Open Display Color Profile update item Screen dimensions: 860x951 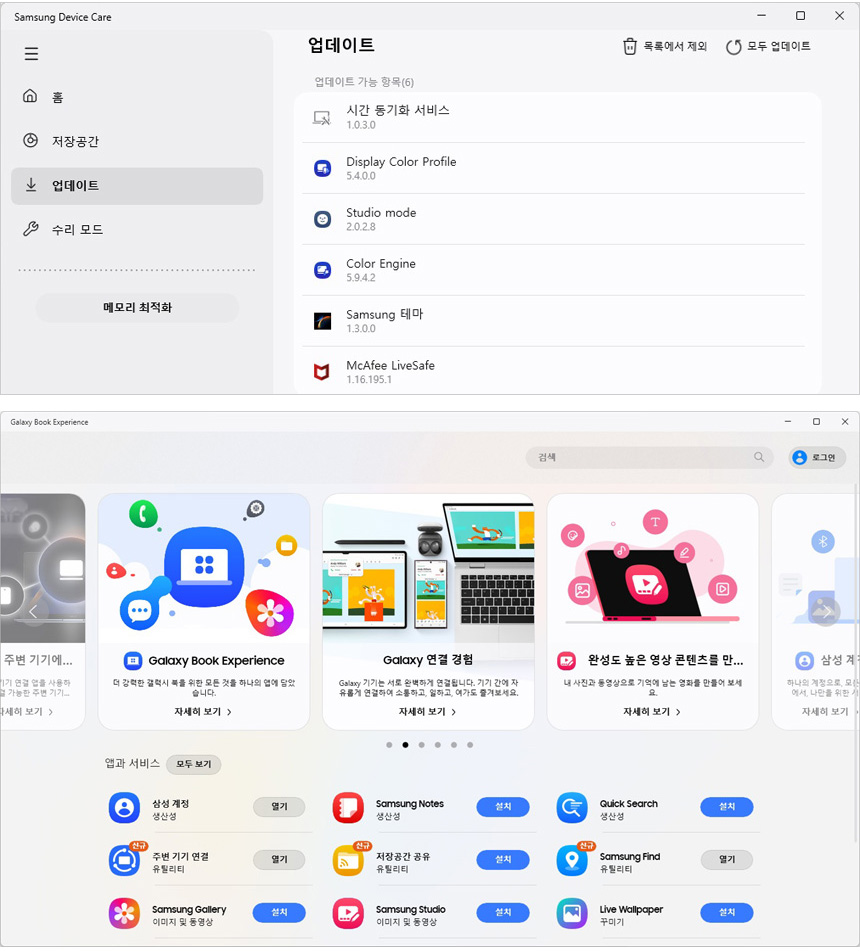point(400,168)
